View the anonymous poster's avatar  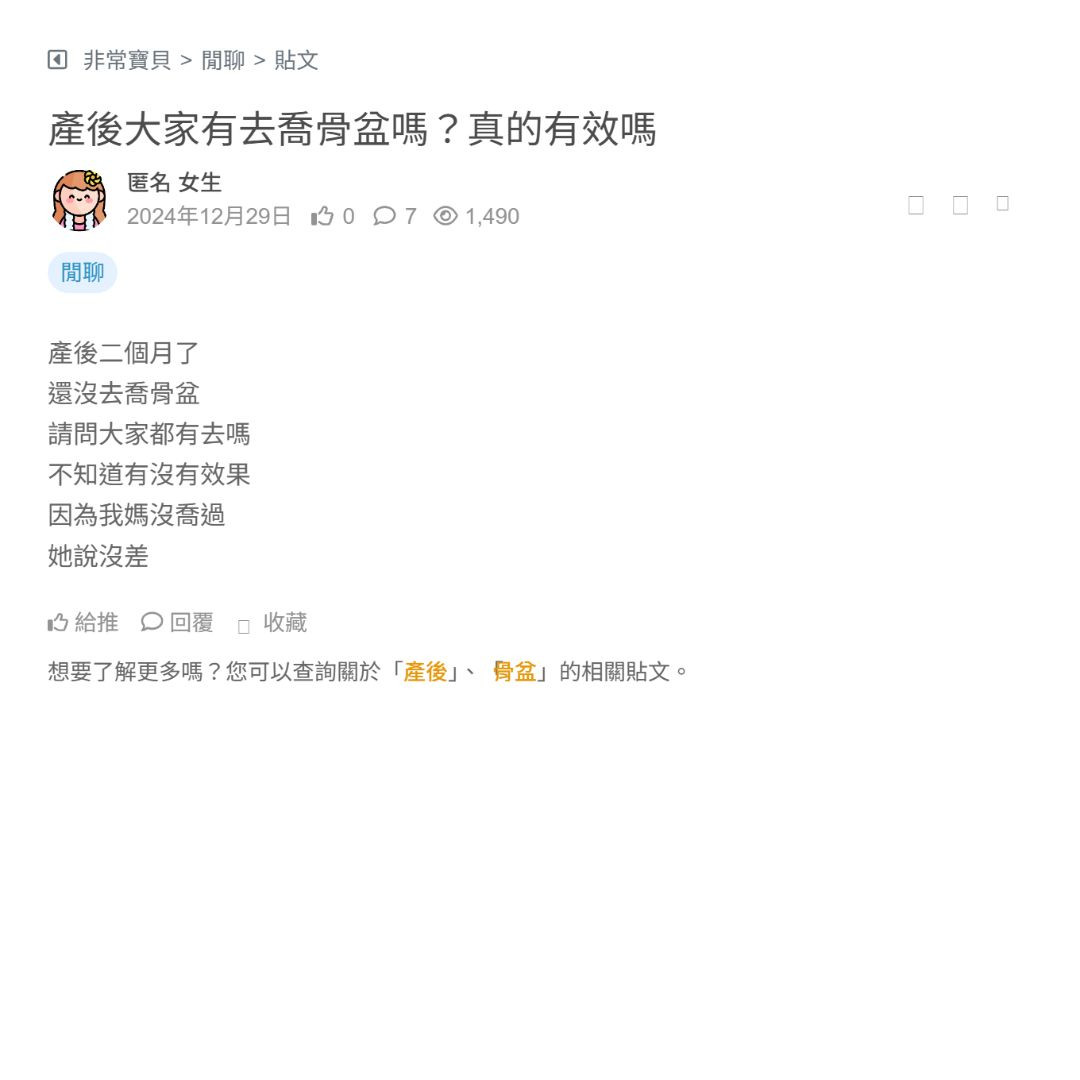80,200
